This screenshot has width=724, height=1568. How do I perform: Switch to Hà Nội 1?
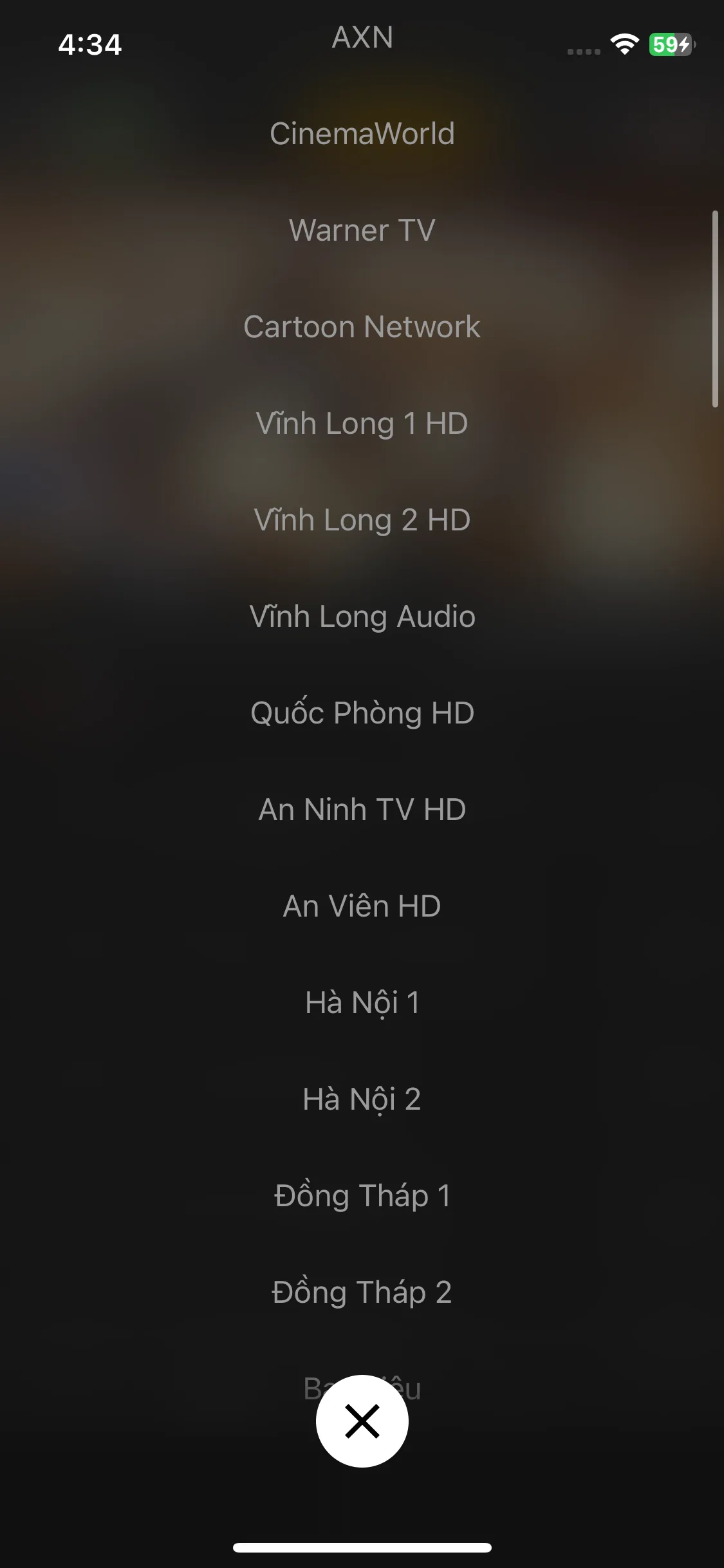click(x=362, y=1003)
